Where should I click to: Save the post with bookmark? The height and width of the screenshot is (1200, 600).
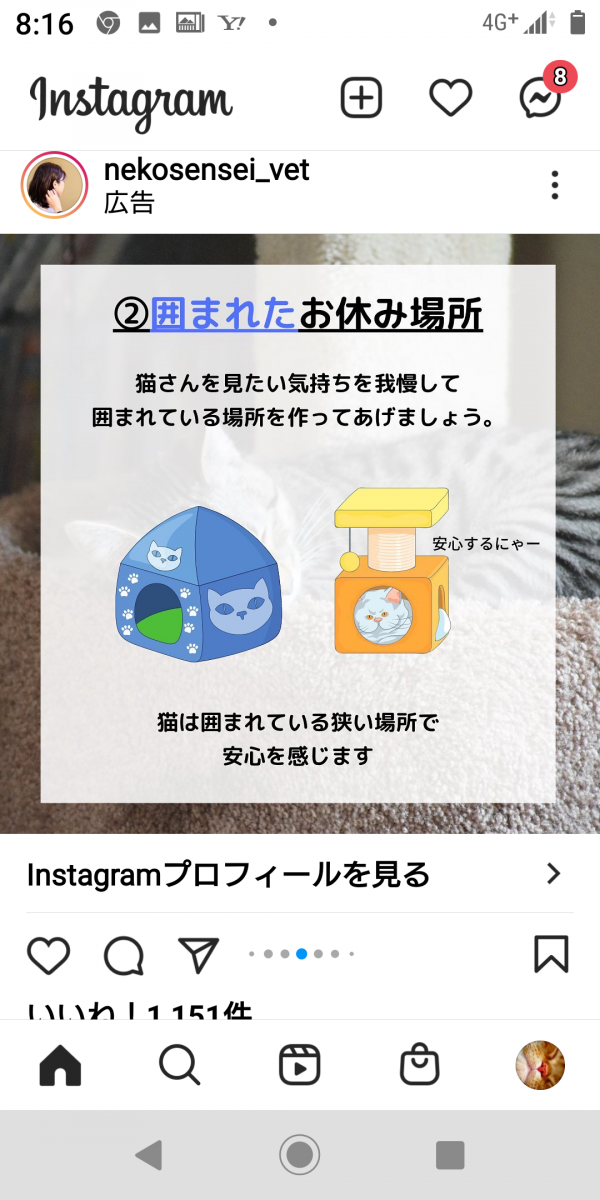551,955
